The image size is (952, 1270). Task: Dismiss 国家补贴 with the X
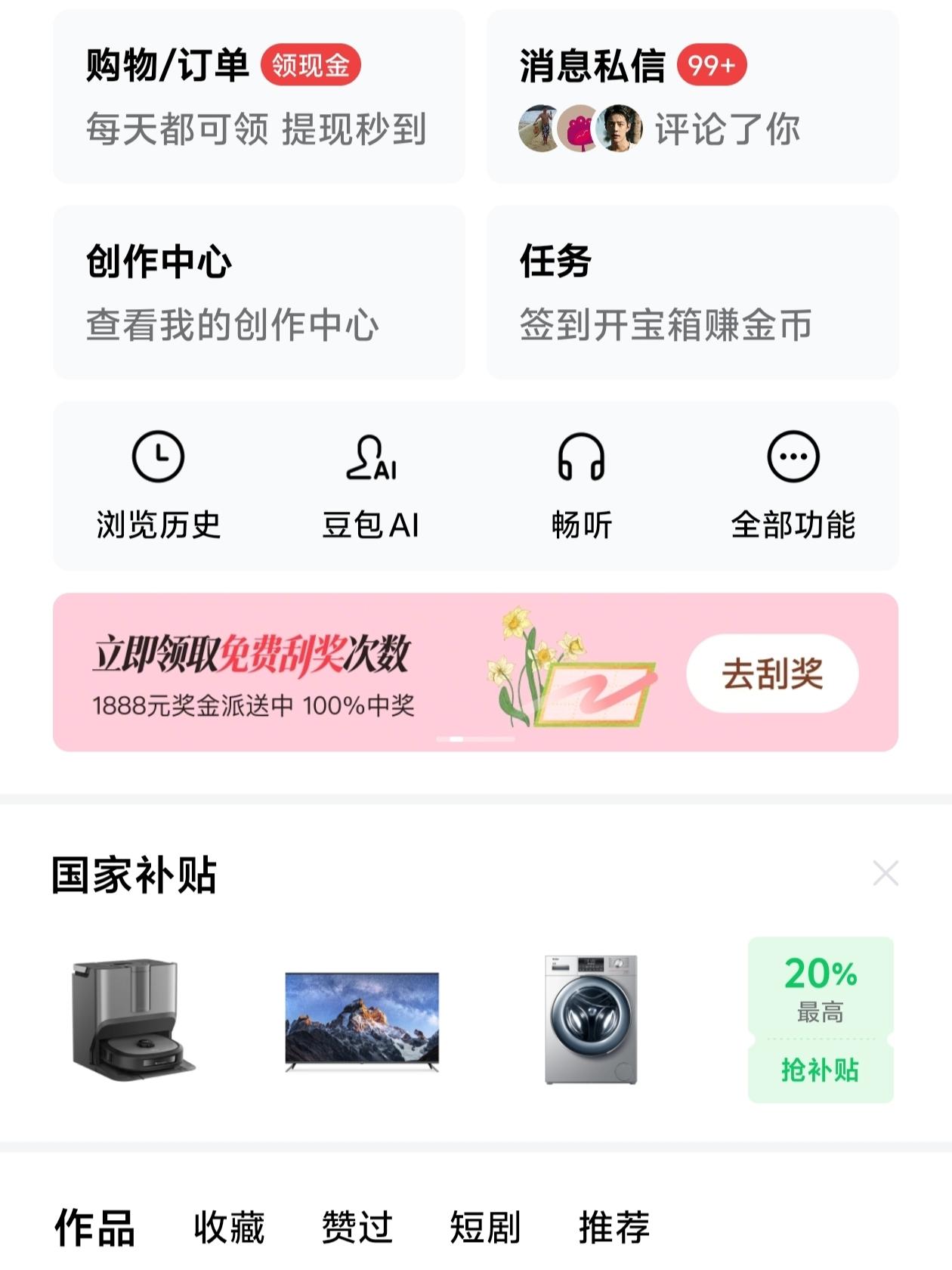pos(886,872)
